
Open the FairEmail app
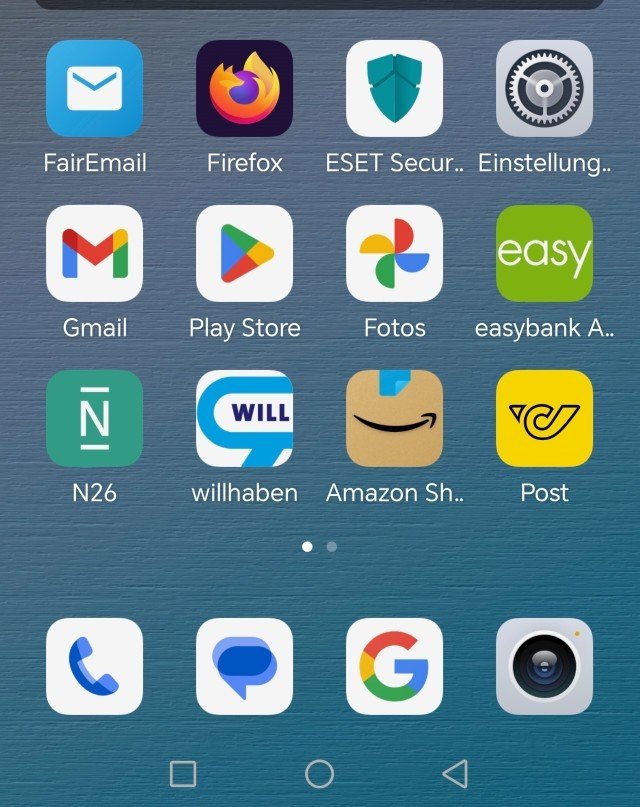point(95,89)
